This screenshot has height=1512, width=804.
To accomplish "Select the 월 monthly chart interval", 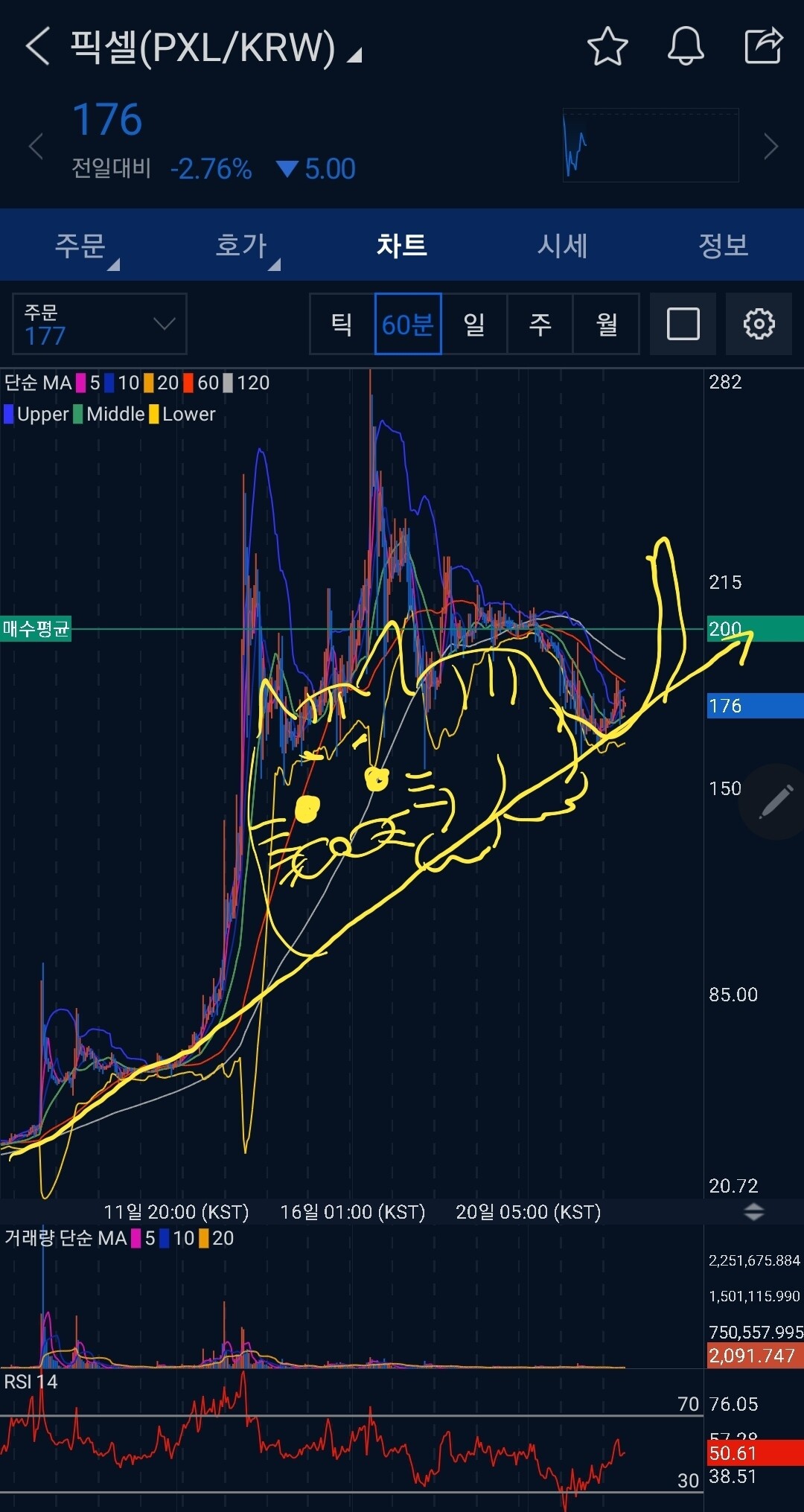I will pos(606,324).
